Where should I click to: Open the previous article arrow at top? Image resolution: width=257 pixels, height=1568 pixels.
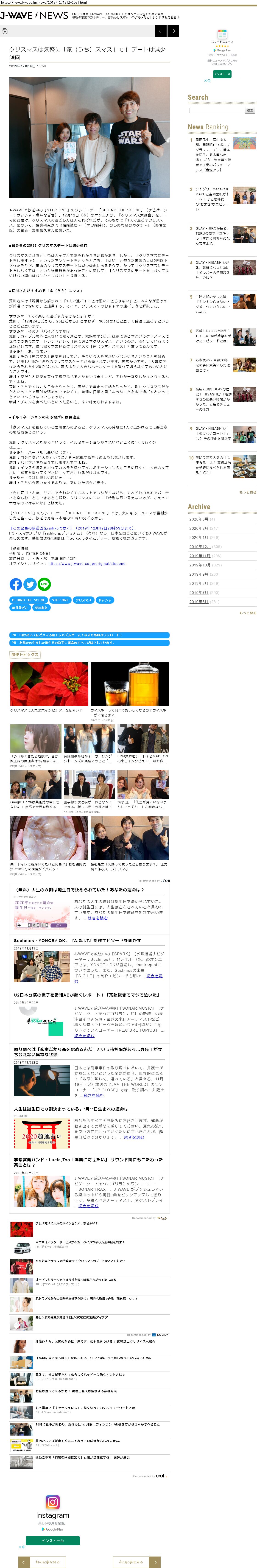click(161, 31)
